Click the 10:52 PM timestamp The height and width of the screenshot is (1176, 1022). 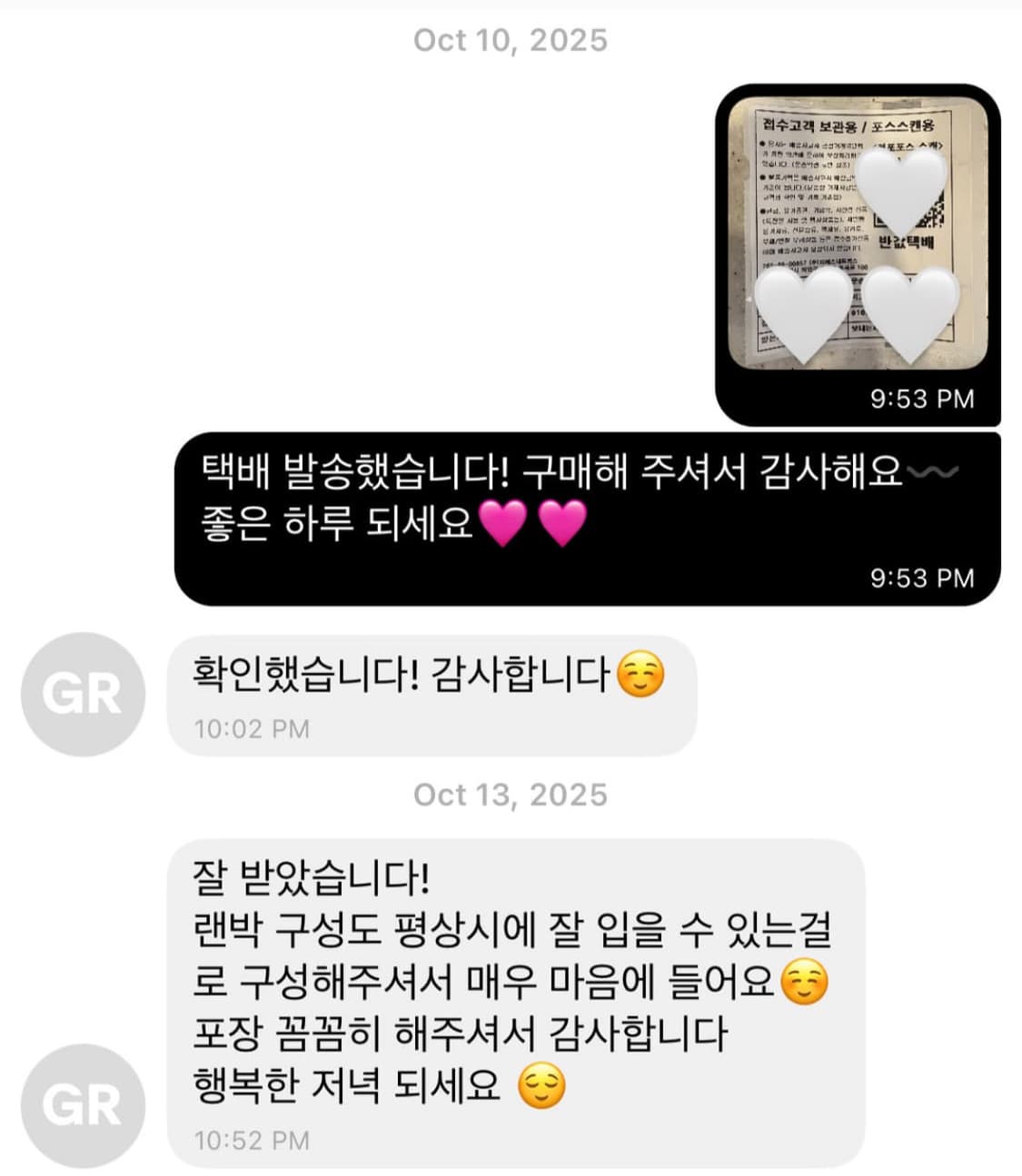pos(253,1140)
